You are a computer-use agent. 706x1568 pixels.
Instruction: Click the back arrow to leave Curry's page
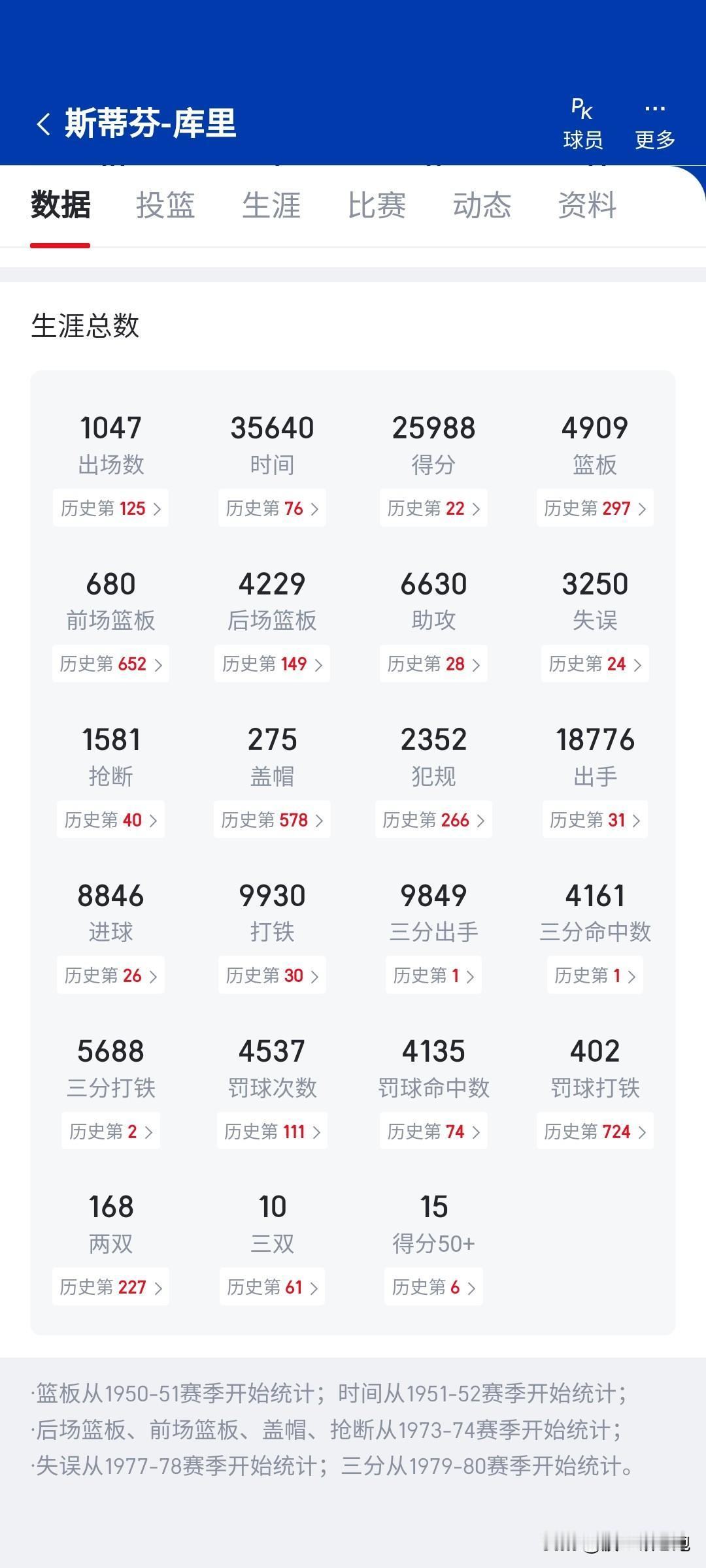[43, 123]
